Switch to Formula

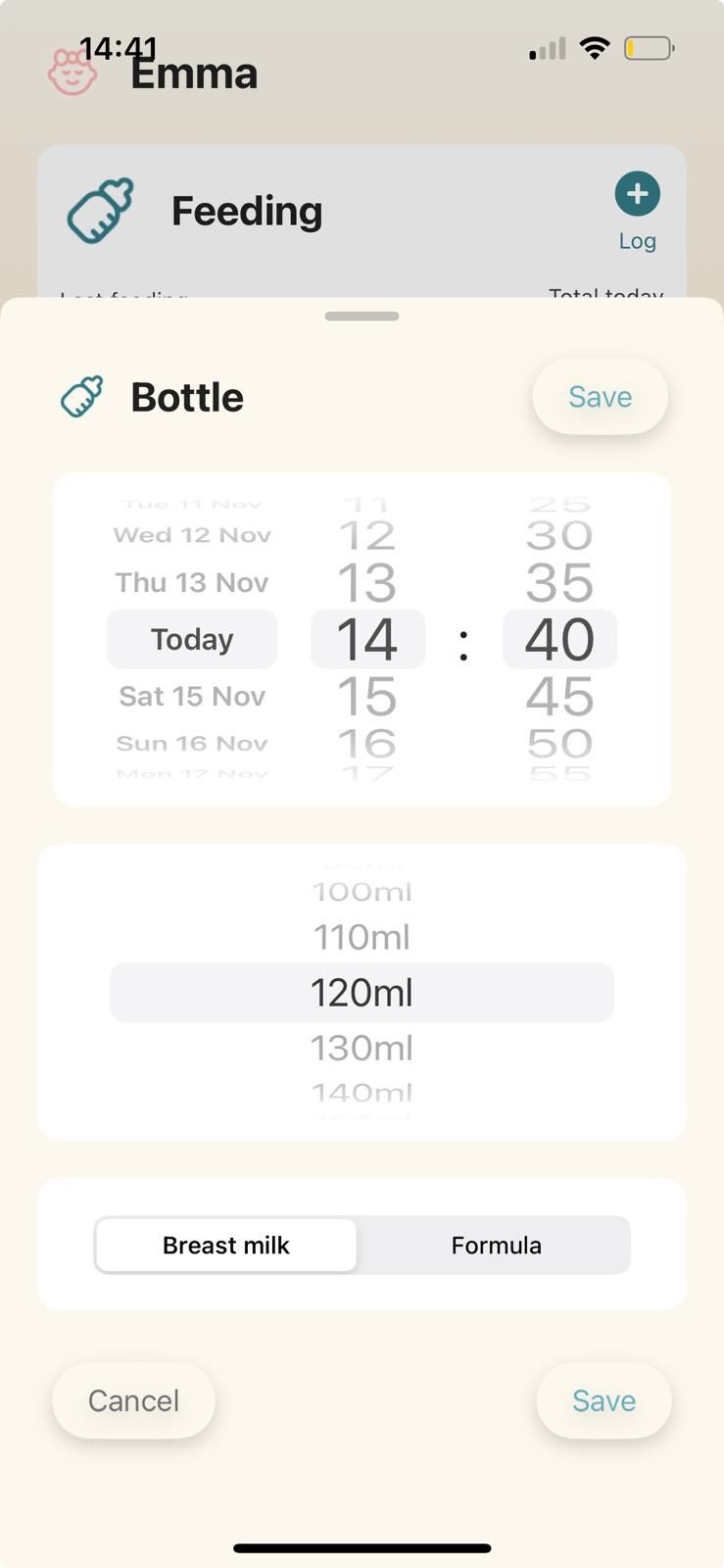[496, 1246]
